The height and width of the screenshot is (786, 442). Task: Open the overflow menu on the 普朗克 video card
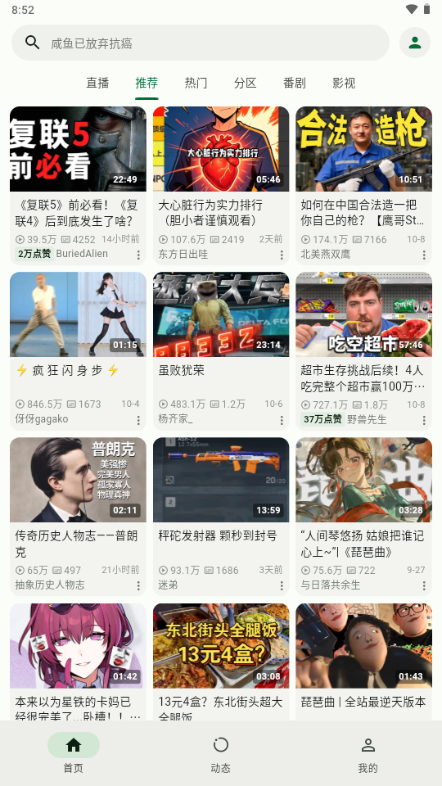coord(138,585)
